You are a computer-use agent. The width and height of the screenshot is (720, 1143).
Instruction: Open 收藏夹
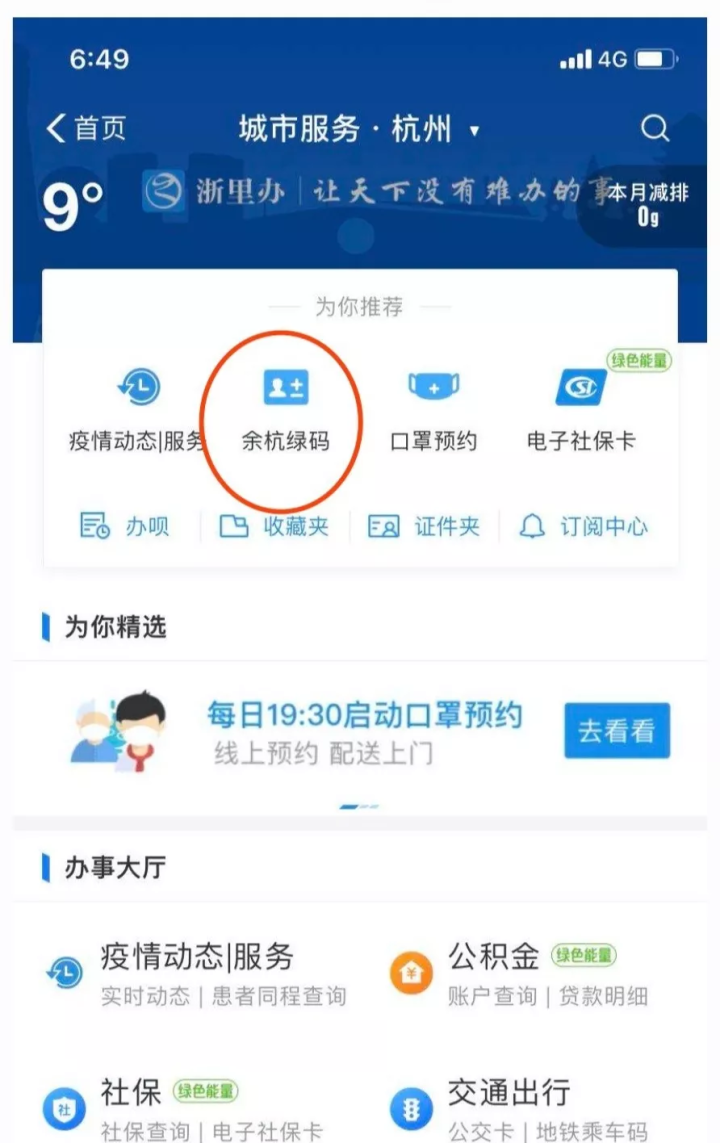tap(274, 526)
